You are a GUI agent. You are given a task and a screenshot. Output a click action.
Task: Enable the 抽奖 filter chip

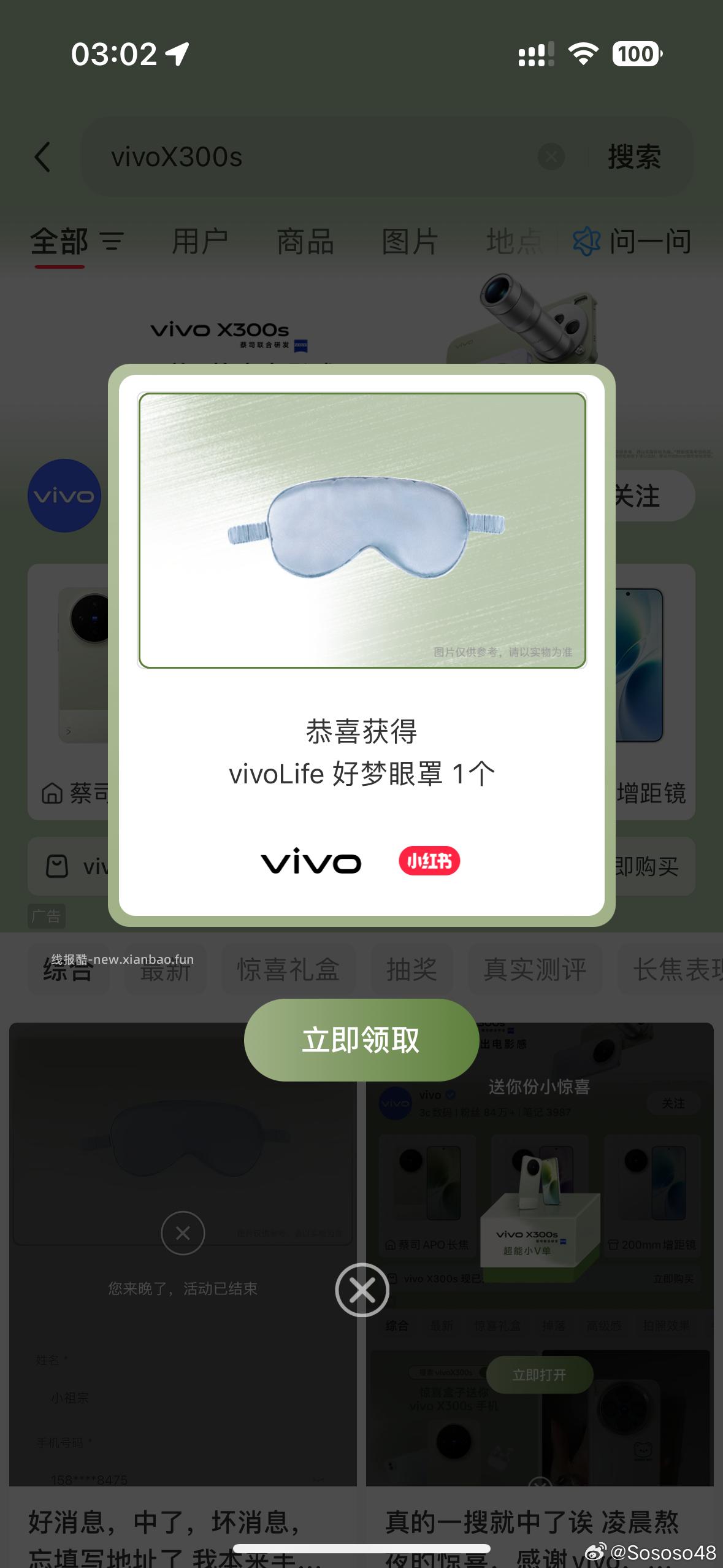pos(412,969)
